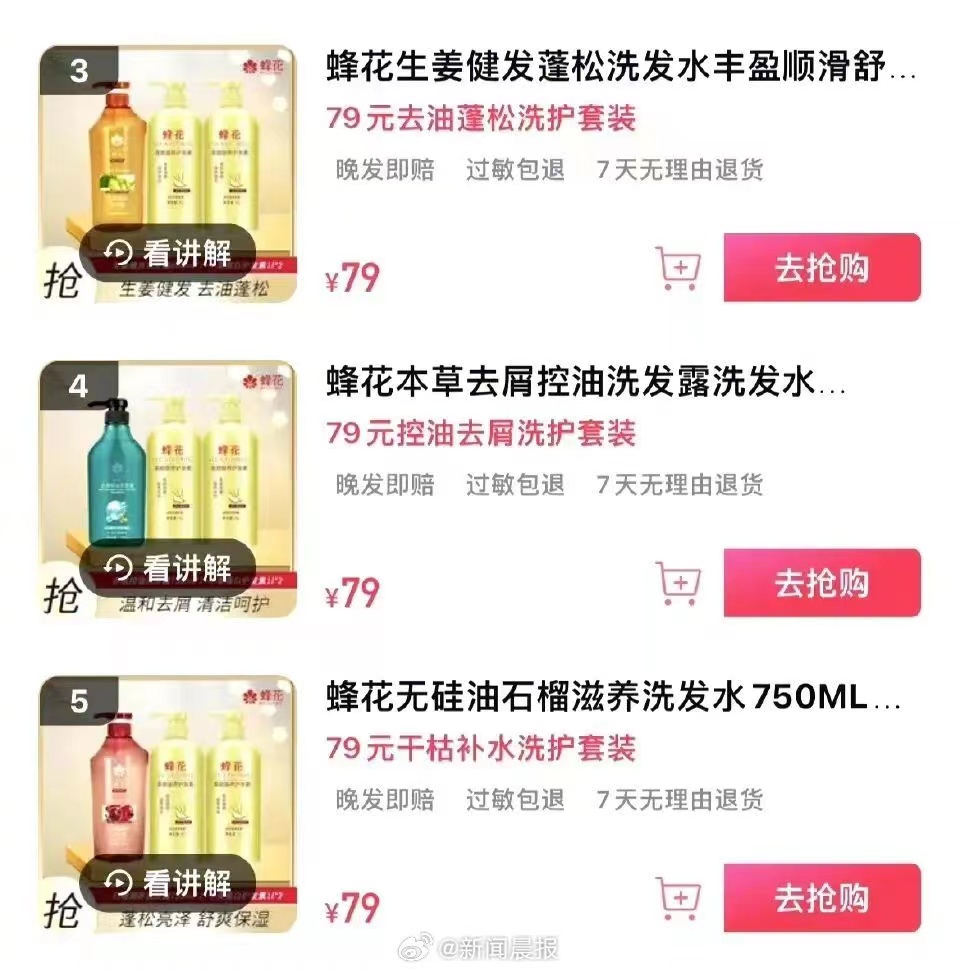Add 本草去屑控油 shampoo set to cart
Viewport: 960px width, 971px height.
click(678, 582)
